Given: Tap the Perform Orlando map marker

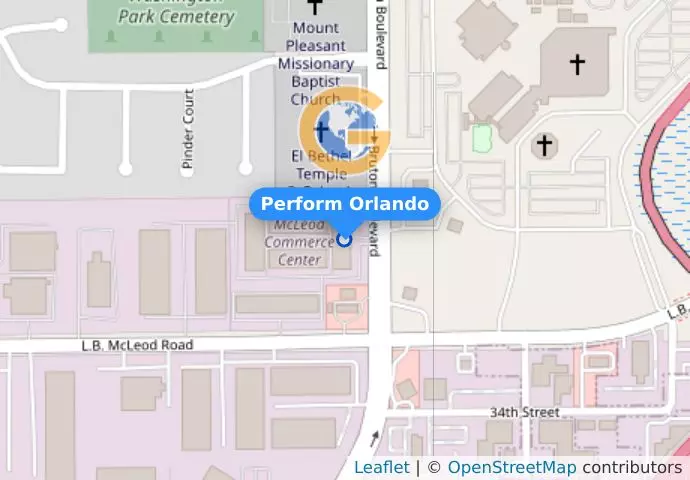Looking at the screenshot, I should pos(345,239).
